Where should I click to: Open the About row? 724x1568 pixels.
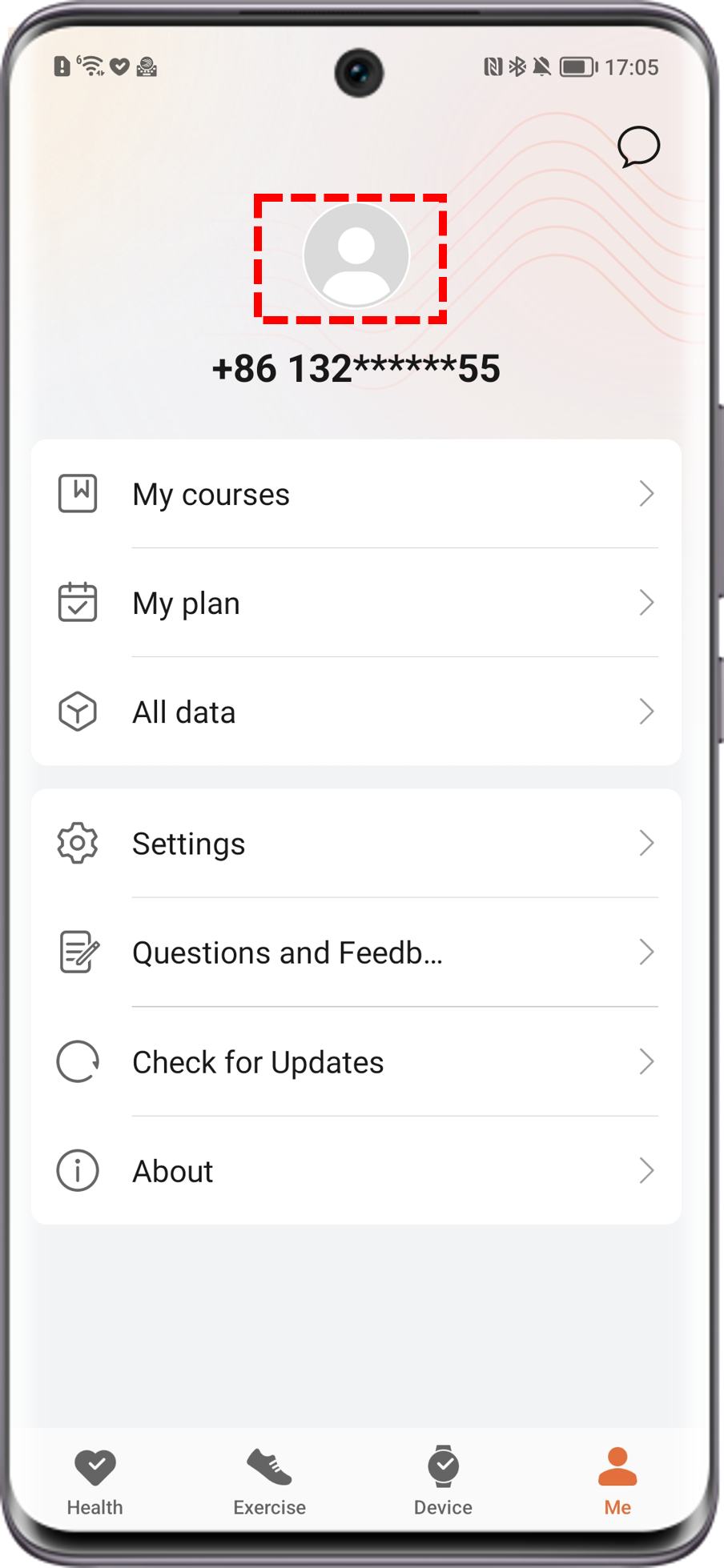356,1171
